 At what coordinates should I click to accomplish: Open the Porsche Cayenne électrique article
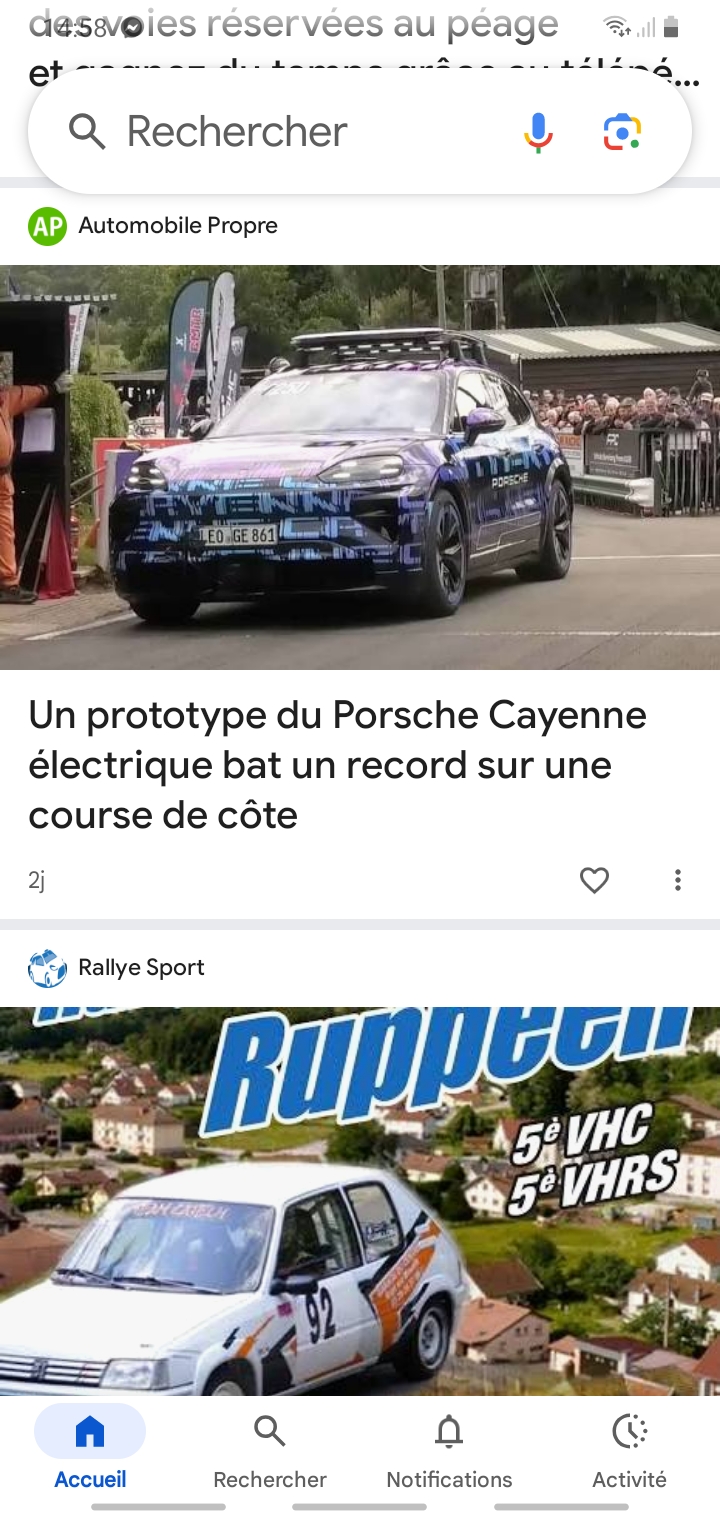338,765
